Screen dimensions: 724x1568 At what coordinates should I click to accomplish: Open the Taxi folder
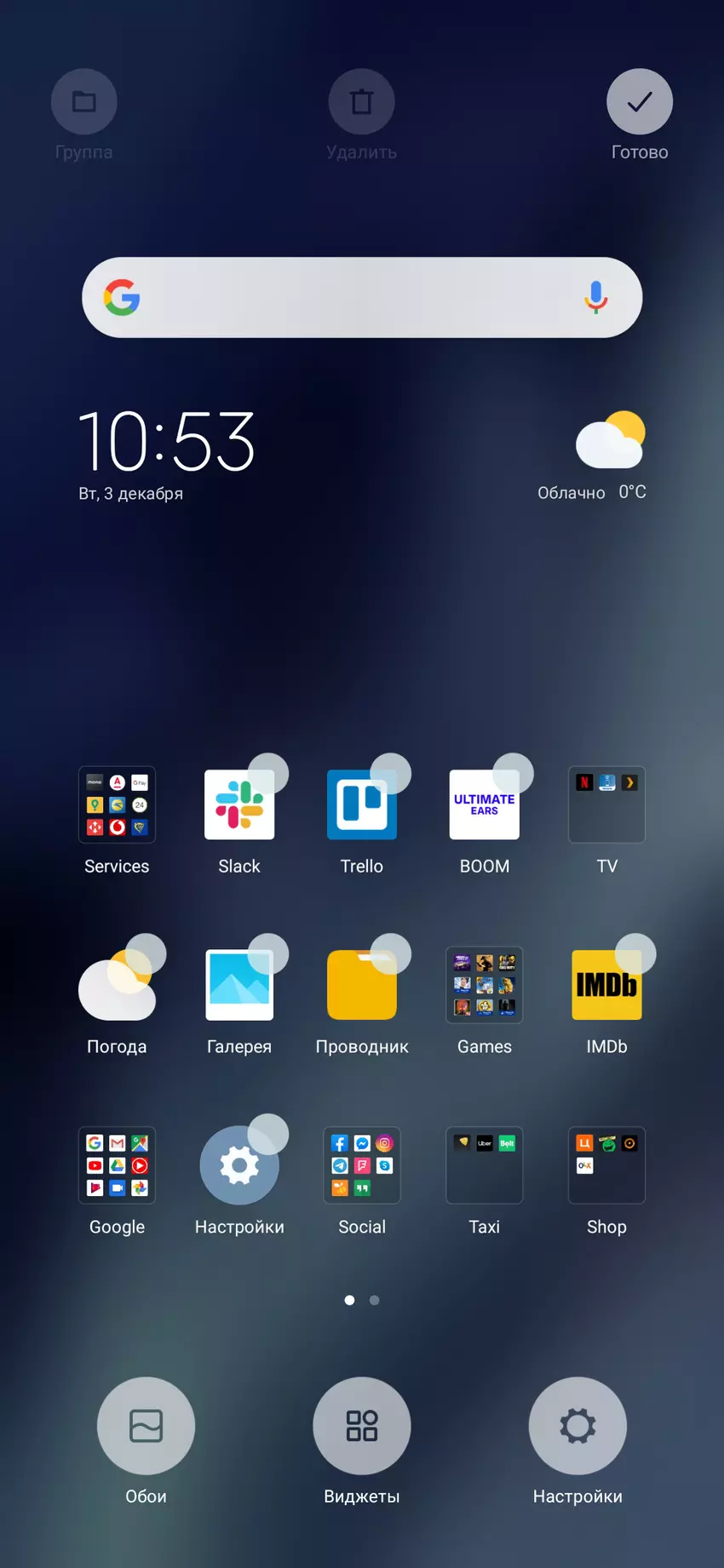coord(484,1165)
